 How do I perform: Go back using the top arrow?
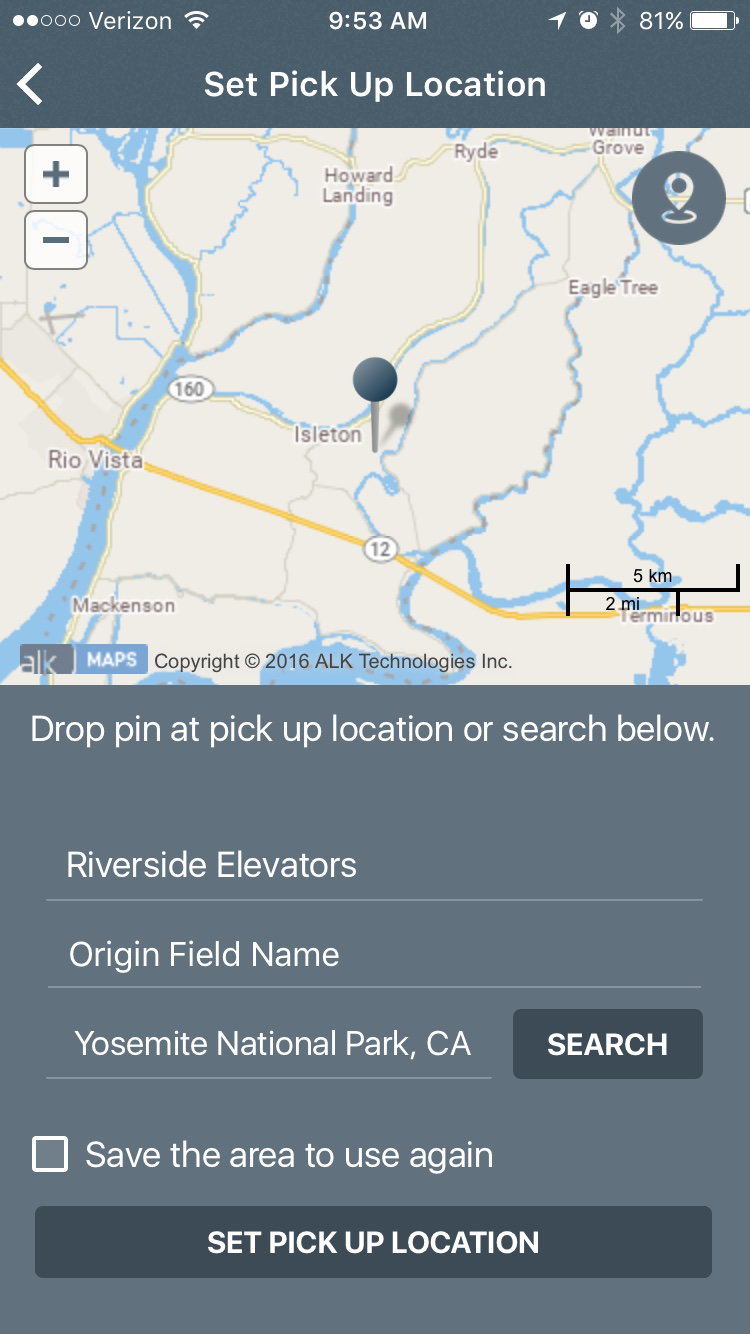[x=31, y=84]
